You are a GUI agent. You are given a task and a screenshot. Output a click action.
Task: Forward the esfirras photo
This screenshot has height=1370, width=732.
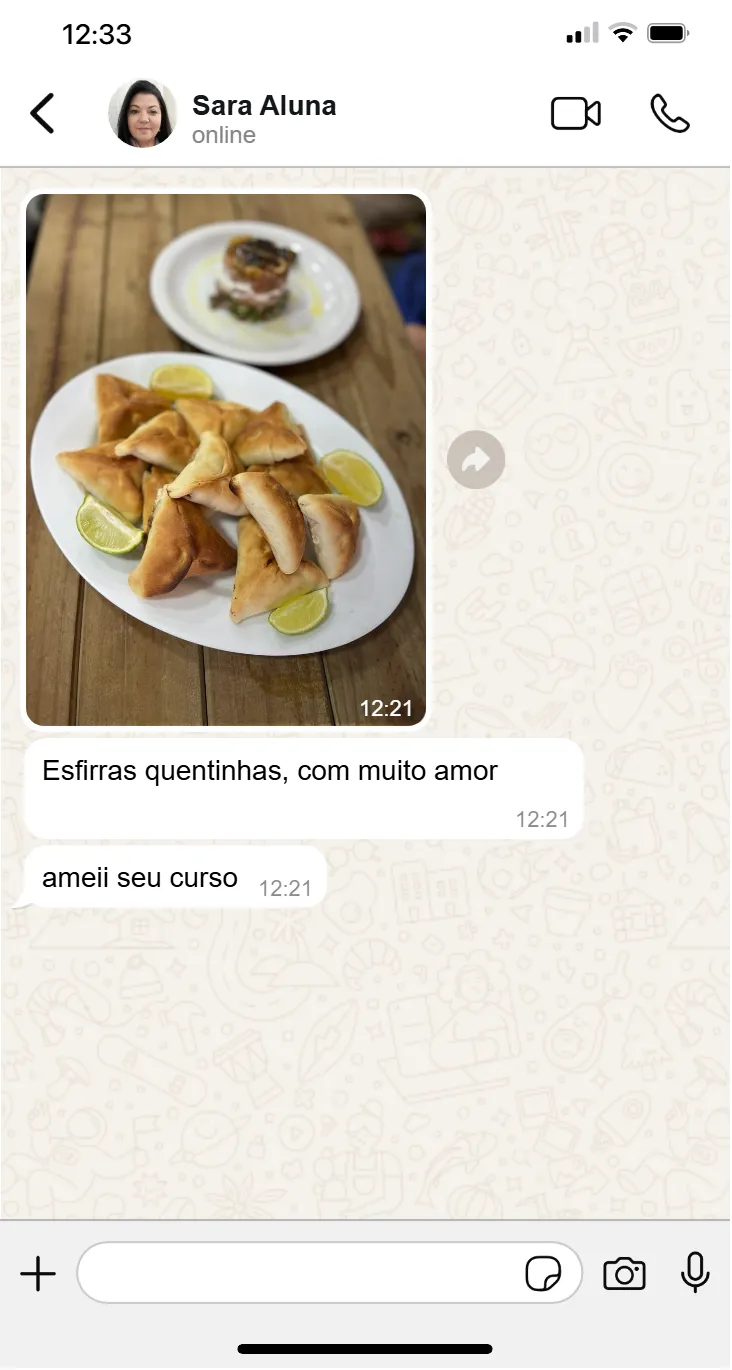476,460
